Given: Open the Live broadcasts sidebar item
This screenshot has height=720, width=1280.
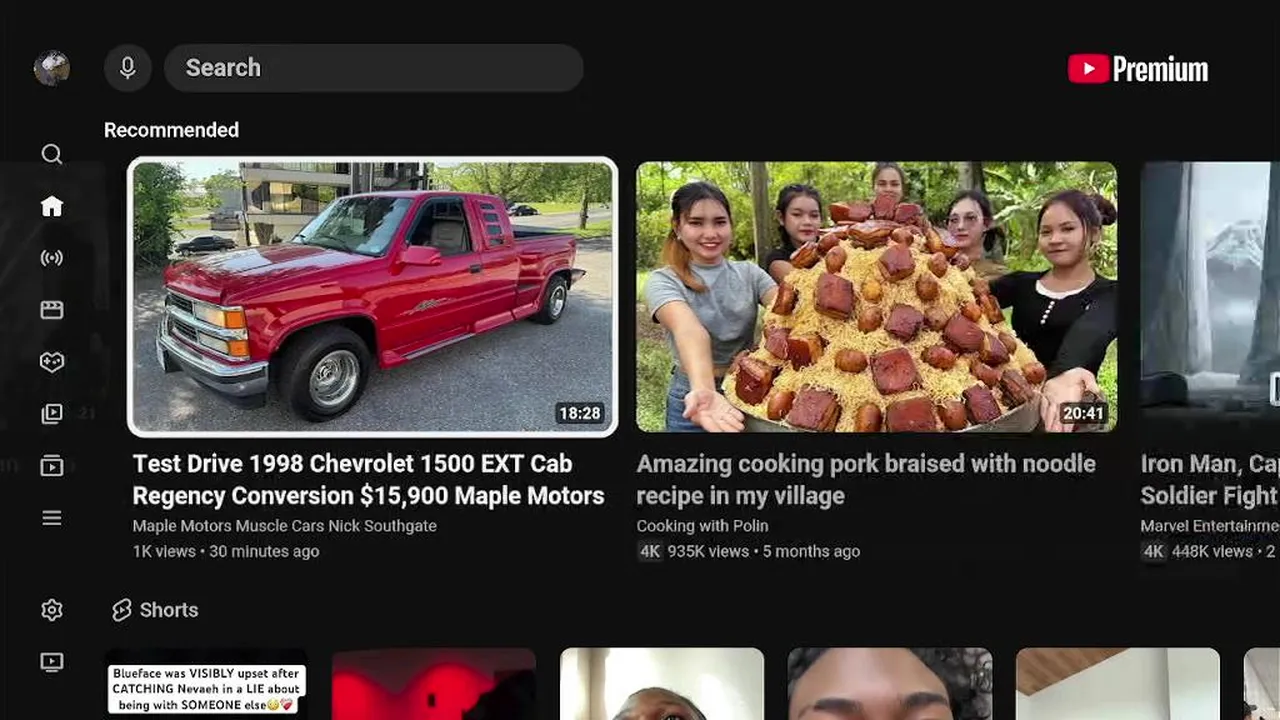Looking at the screenshot, I should pyautogui.click(x=52, y=258).
